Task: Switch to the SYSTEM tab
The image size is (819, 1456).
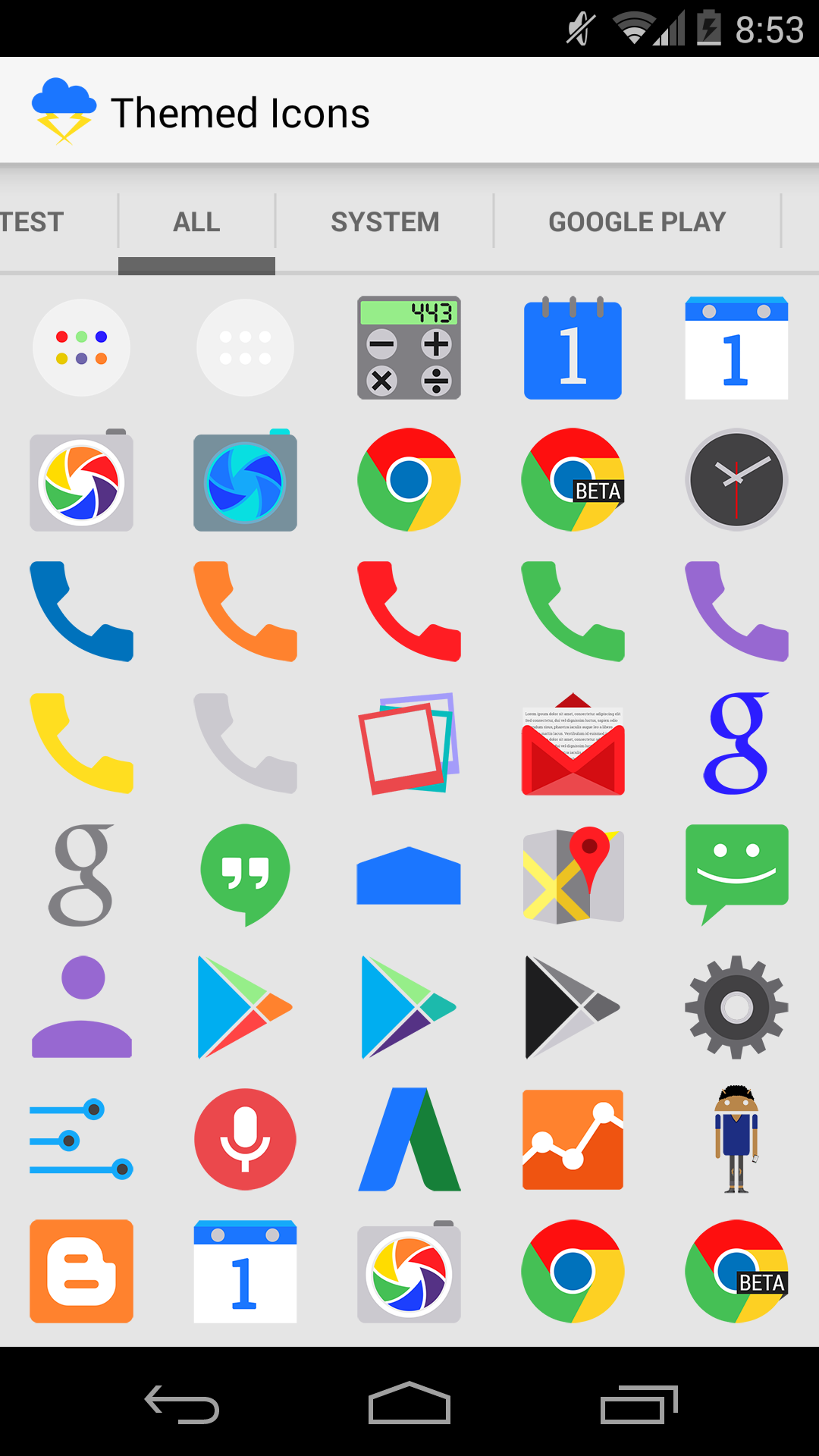Action: coord(384,221)
